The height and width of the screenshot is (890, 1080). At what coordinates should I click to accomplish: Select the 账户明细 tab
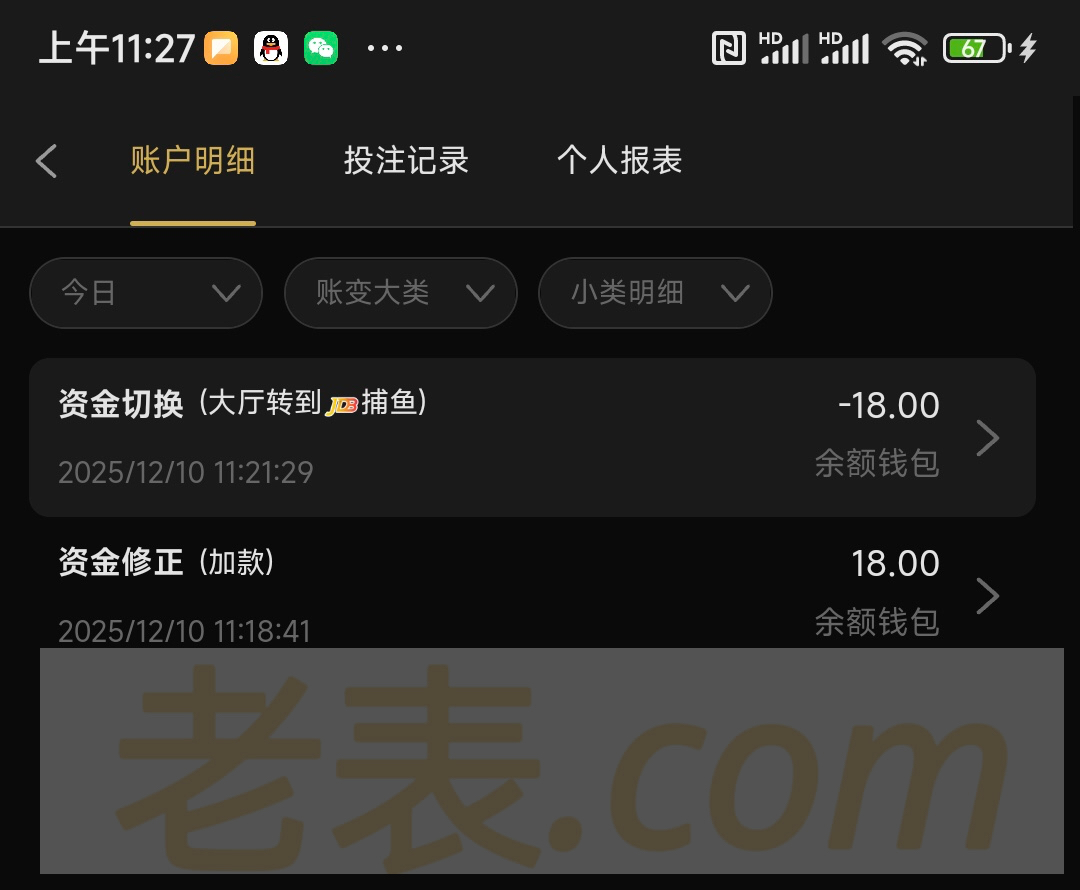tap(193, 161)
